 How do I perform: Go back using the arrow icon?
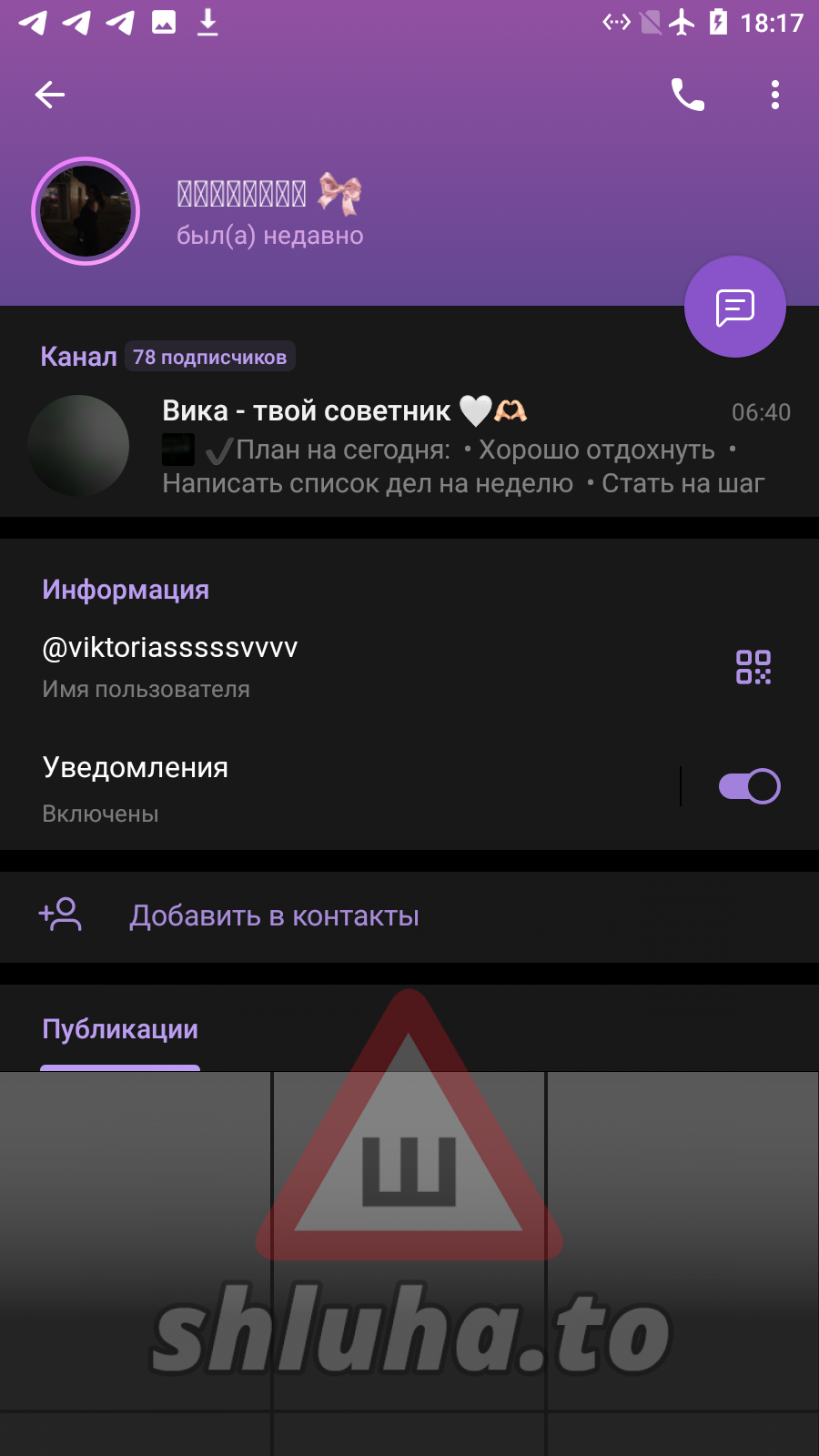[50, 95]
